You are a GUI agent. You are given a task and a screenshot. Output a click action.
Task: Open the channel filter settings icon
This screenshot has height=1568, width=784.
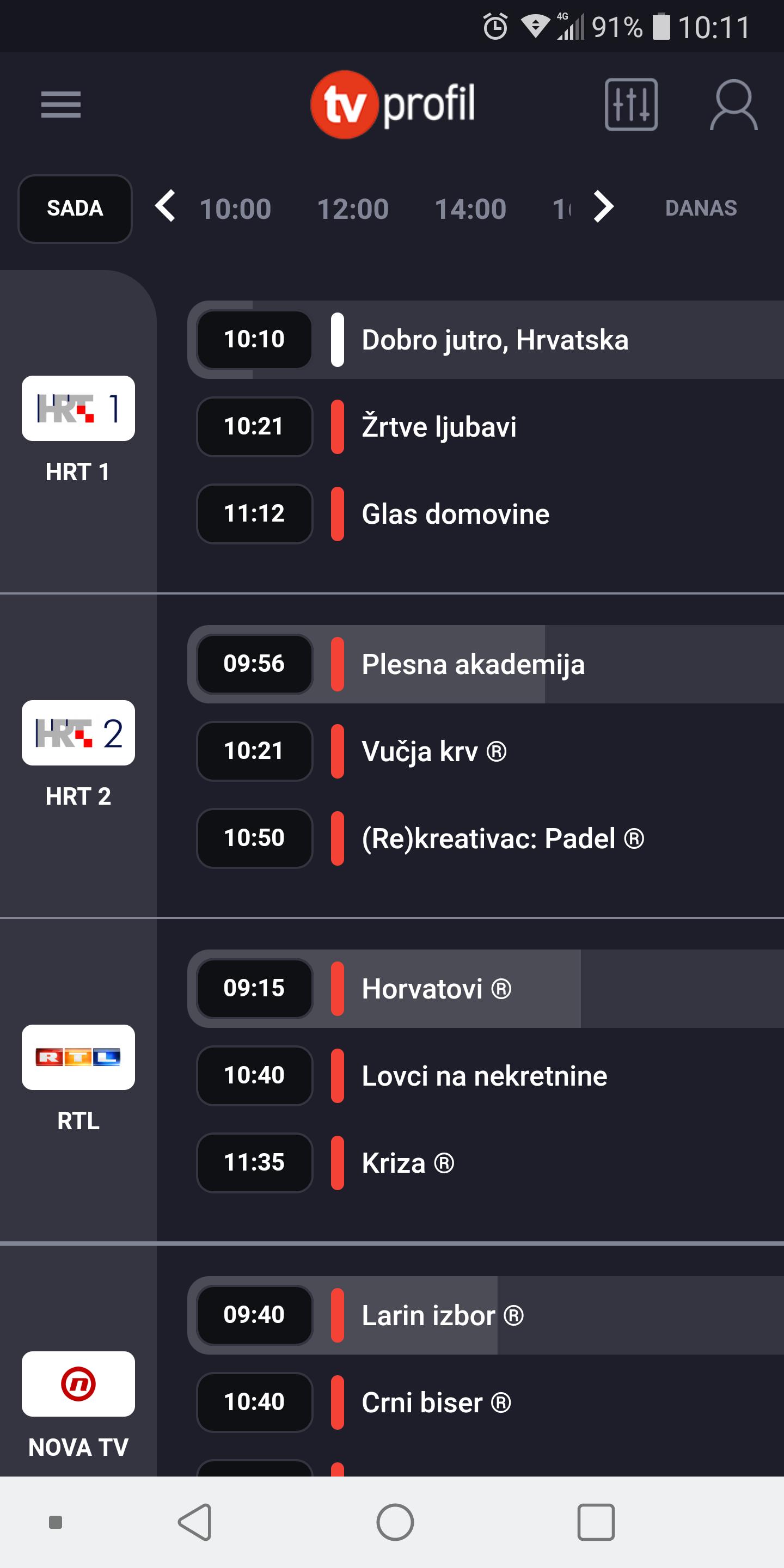(630, 104)
